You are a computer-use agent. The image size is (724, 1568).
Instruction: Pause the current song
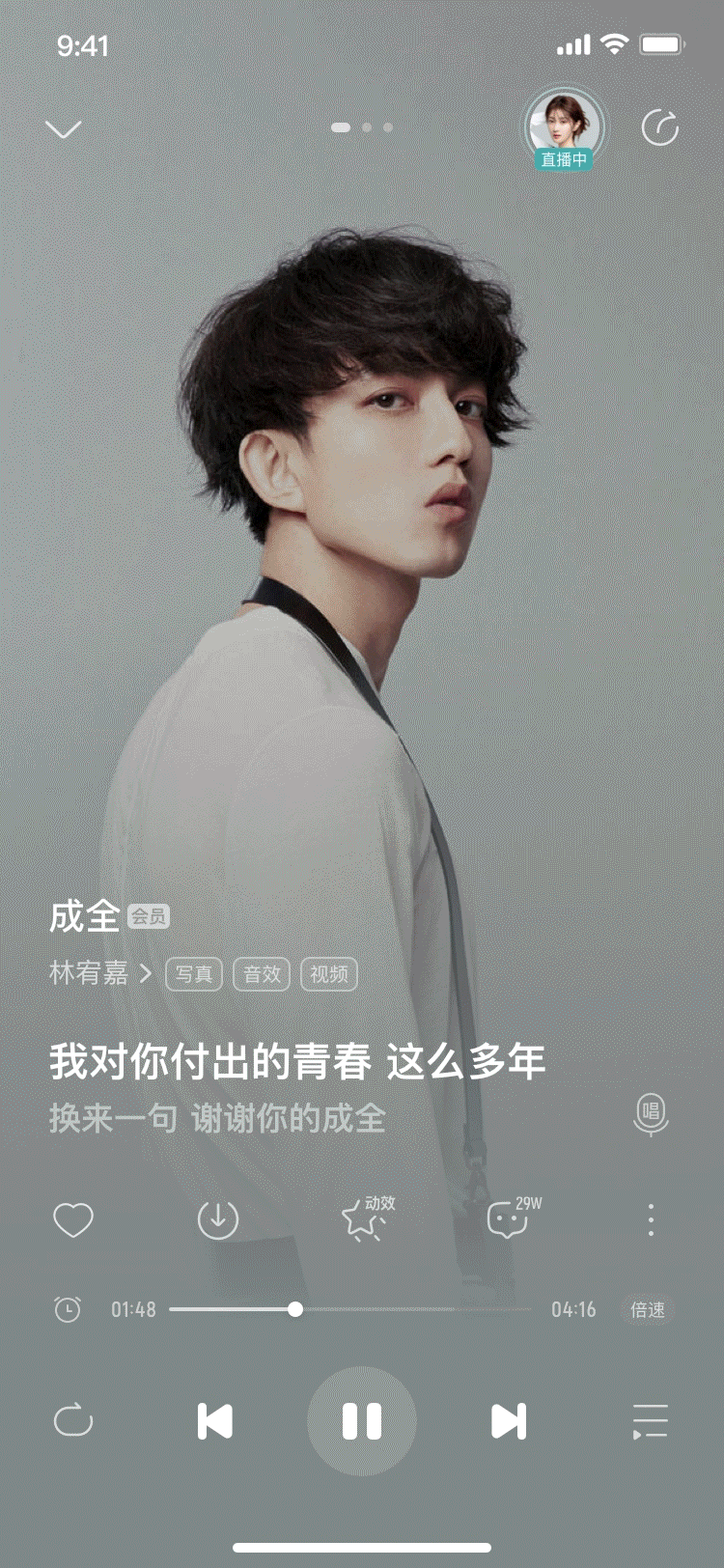pos(362,1421)
